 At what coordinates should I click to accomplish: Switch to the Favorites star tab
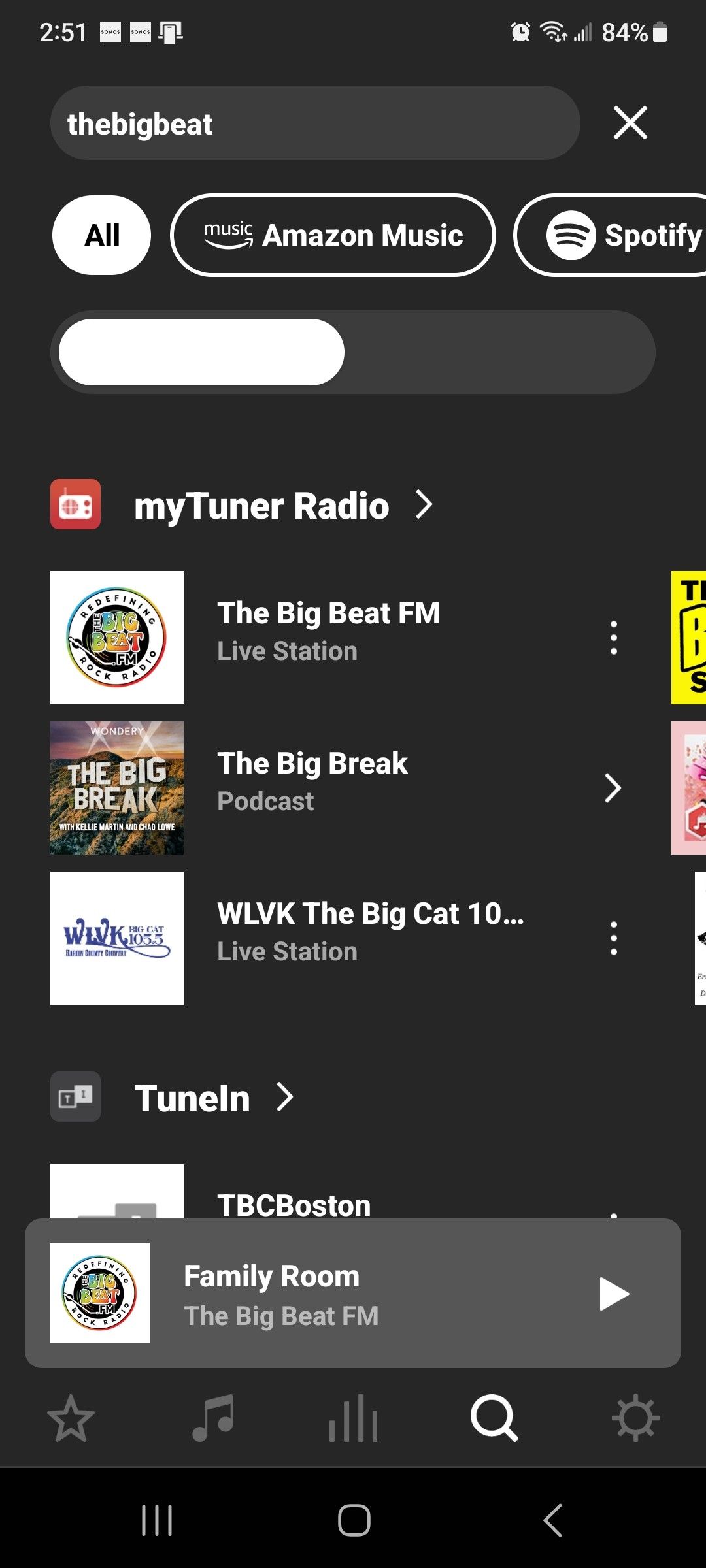click(x=71, y=1418)
